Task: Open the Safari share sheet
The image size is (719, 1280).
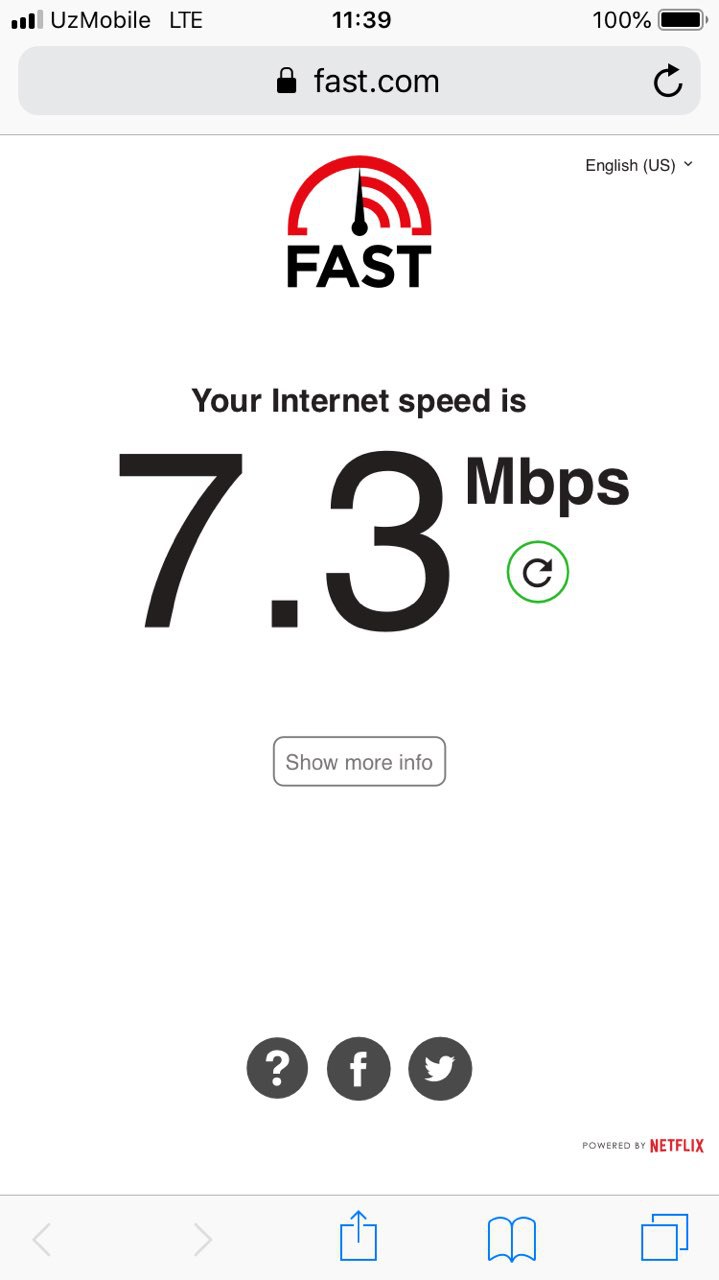Action: (358, 1238)
